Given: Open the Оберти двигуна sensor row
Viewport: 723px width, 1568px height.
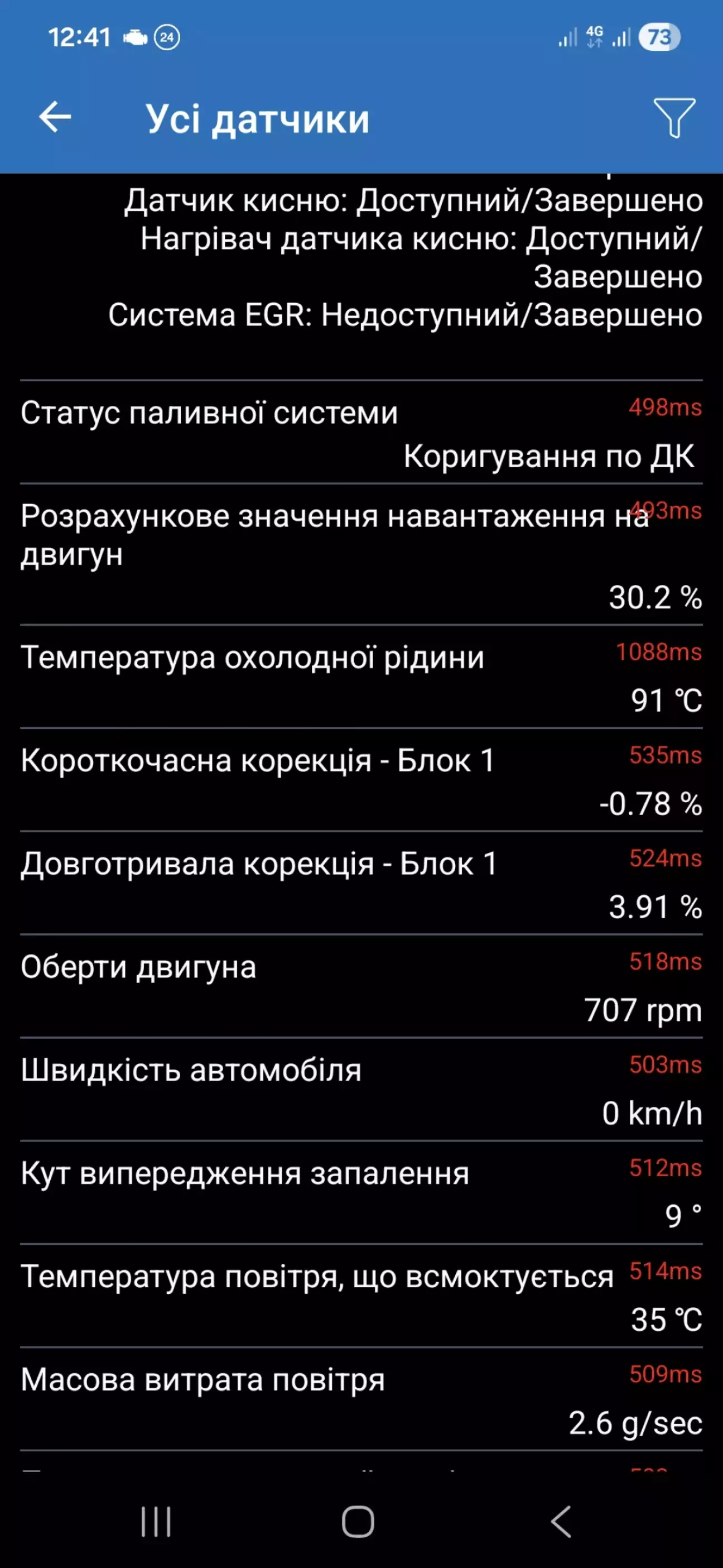Looking at the screenshot, I should [x=361, y=987].
